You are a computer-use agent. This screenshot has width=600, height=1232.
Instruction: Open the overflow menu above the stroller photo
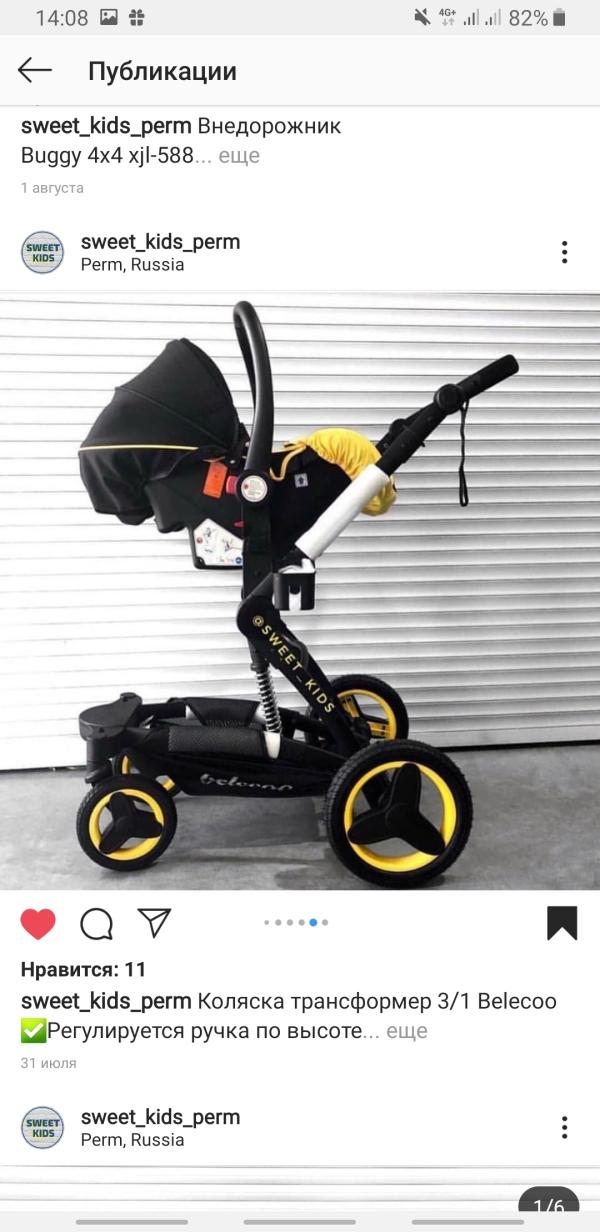point(565,252)
